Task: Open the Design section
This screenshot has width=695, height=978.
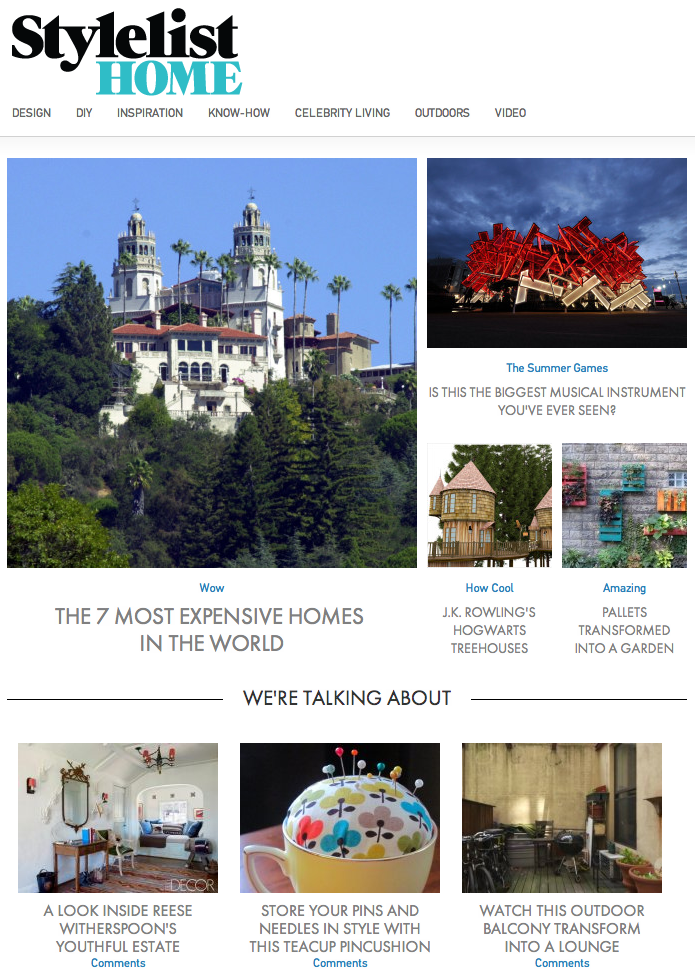Action: [31, 113]
